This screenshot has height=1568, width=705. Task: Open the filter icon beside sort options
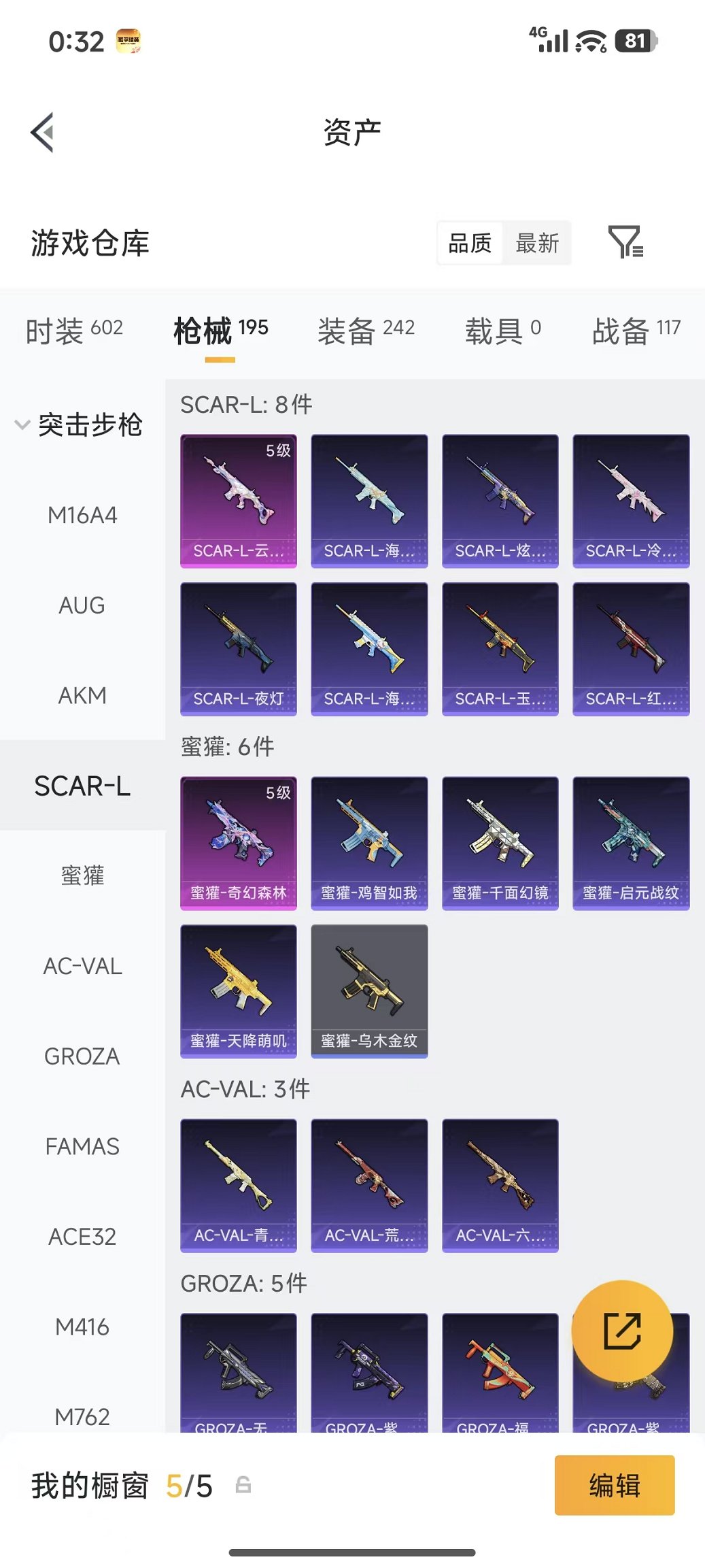[625, 242]
